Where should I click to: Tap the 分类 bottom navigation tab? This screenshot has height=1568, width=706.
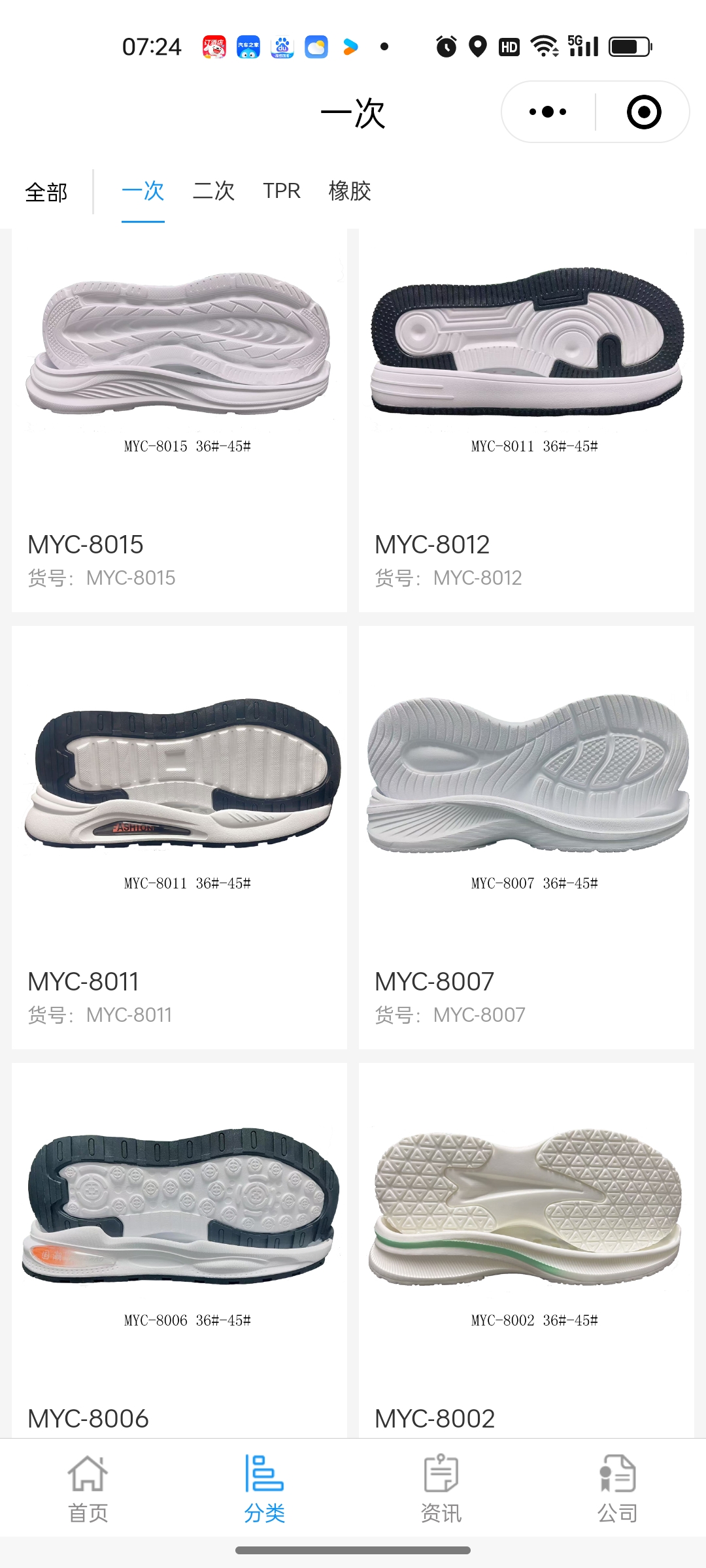[x=265, y=1486]
